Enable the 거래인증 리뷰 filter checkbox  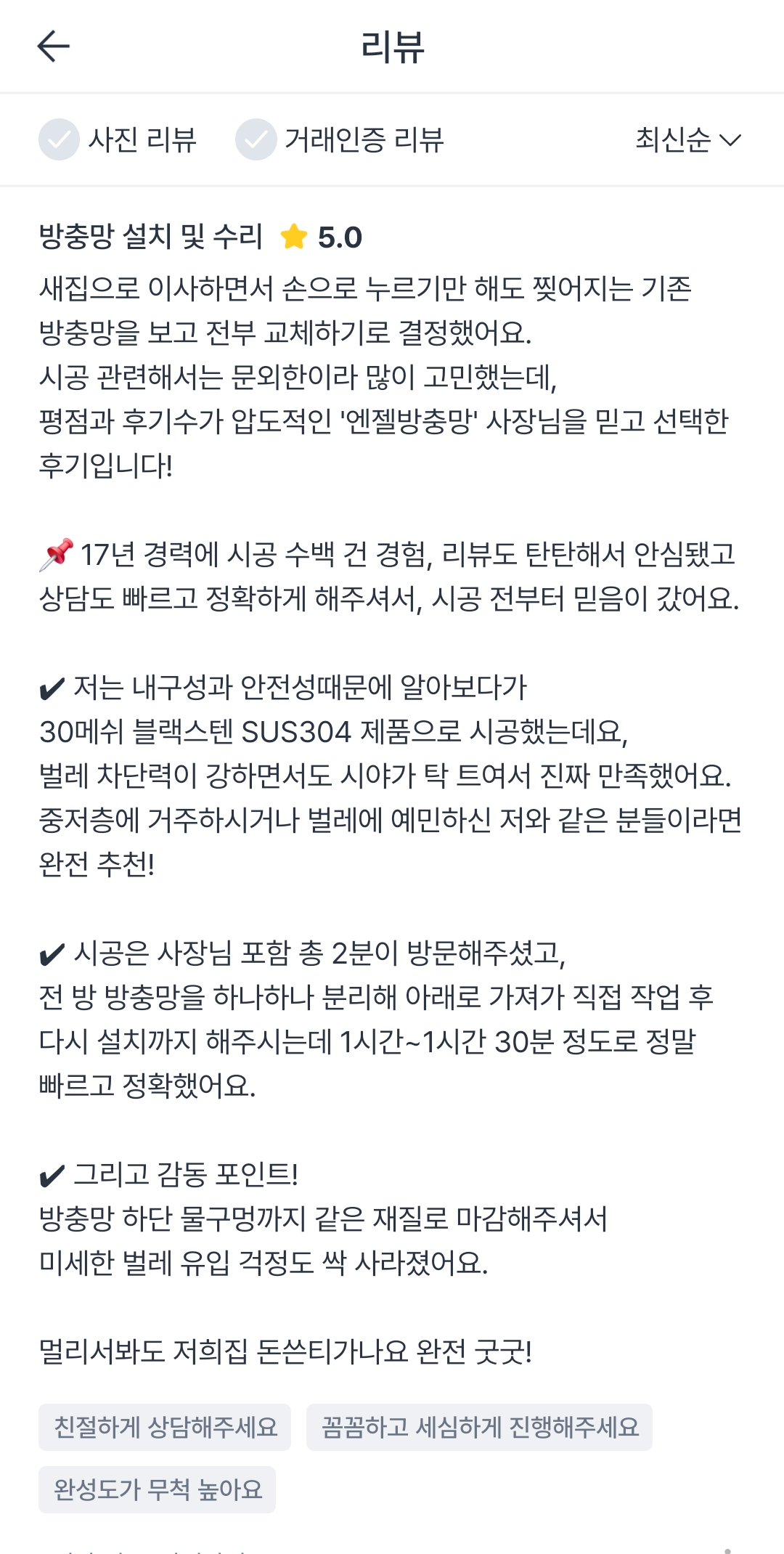(256, 139)
